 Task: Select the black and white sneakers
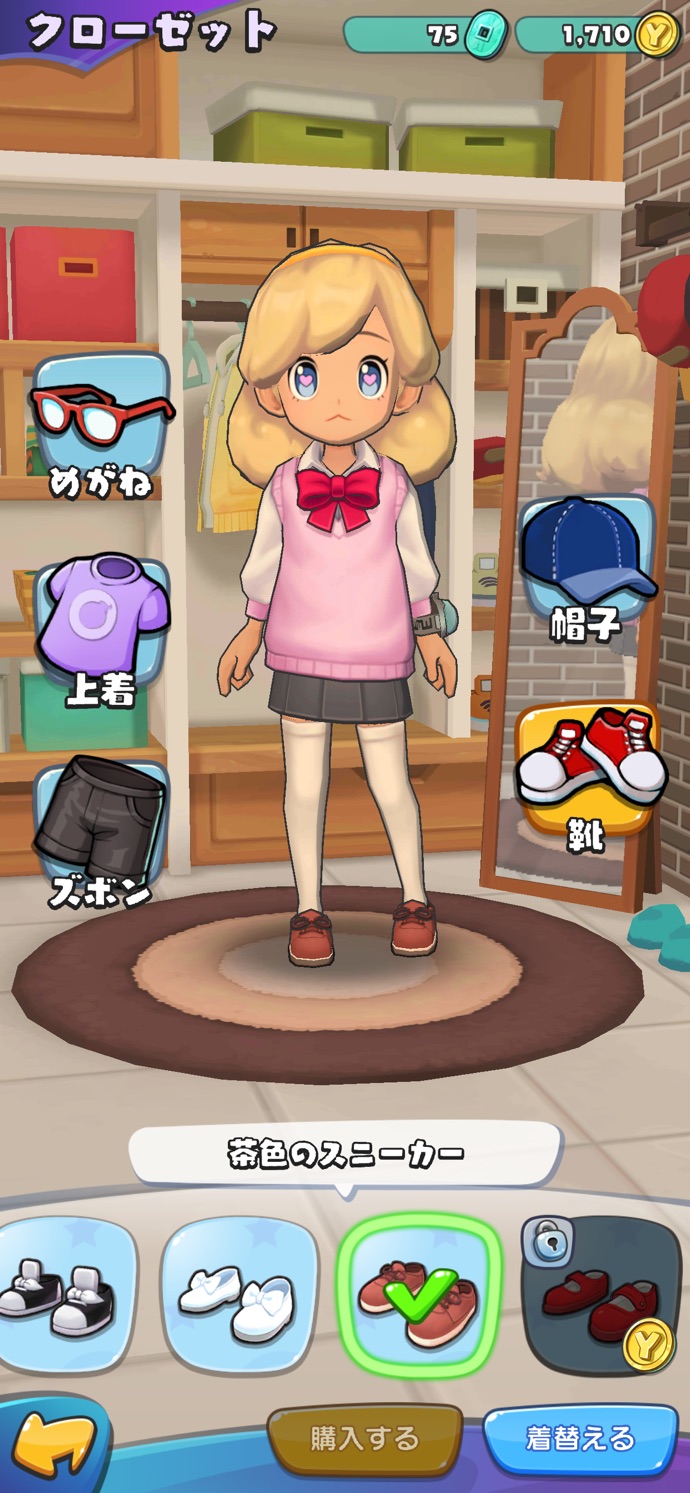66,1296
